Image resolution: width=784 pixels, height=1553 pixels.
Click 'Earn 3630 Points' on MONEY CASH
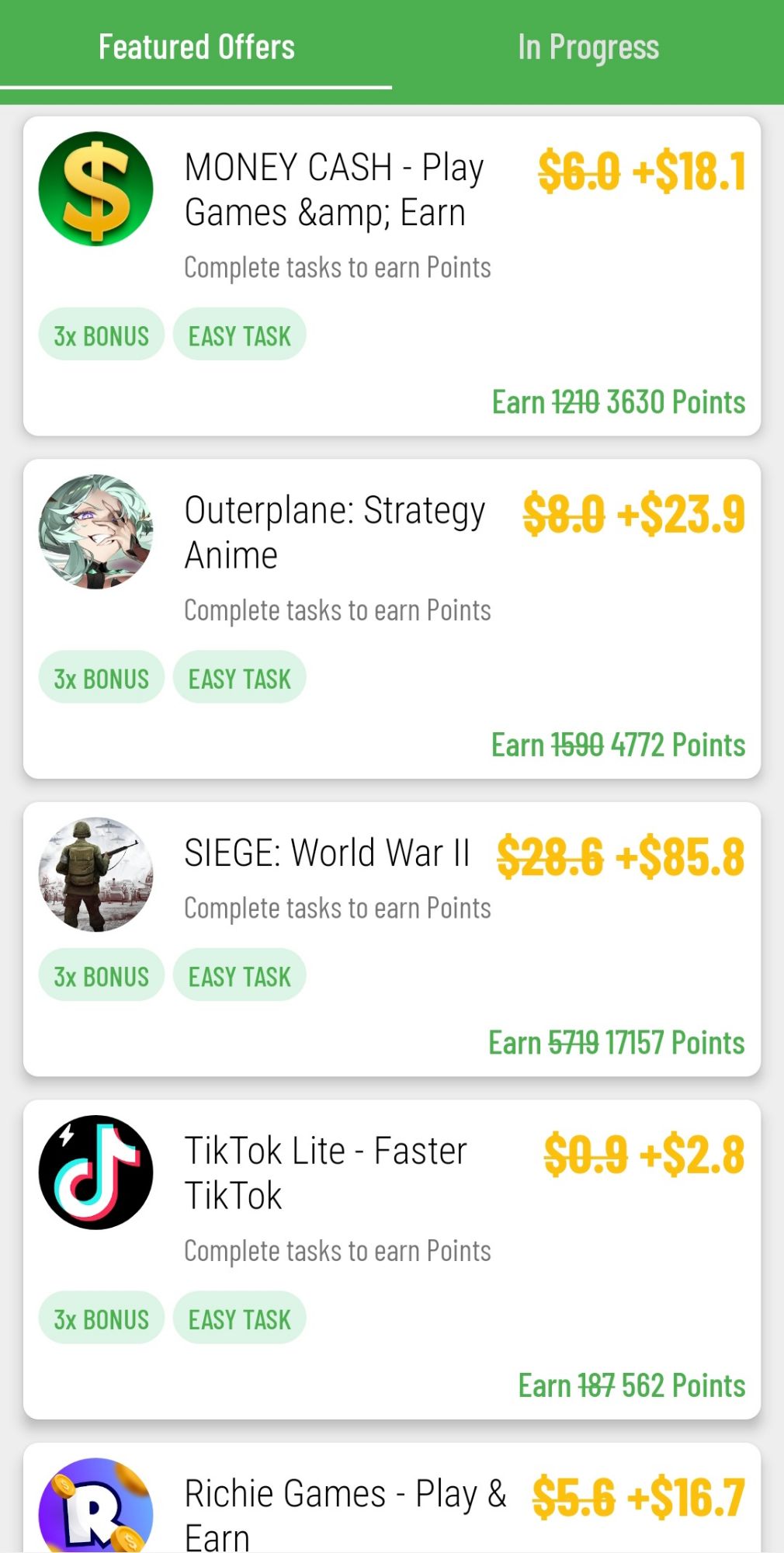click(x=617, y=402)
